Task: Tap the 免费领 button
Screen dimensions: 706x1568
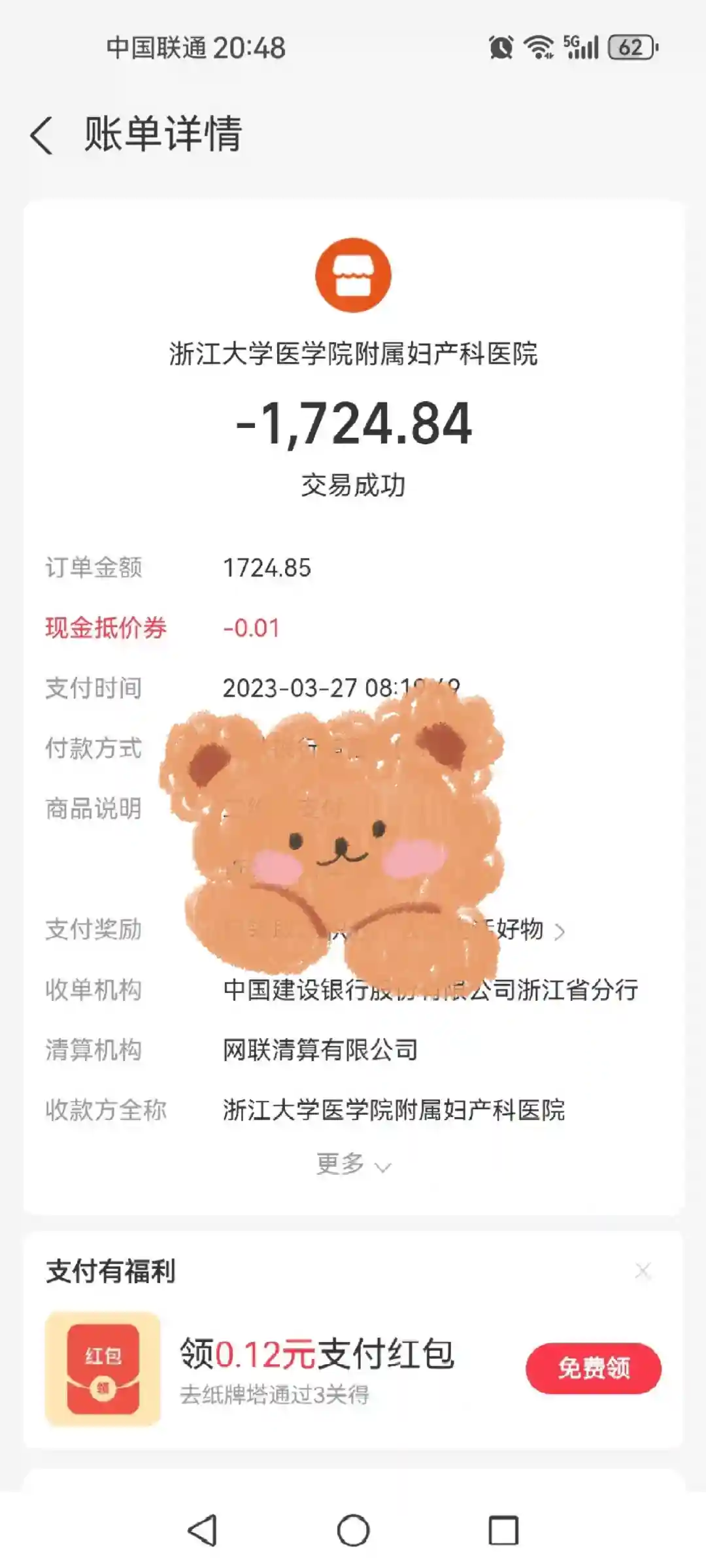Action: coord(593,1367)
